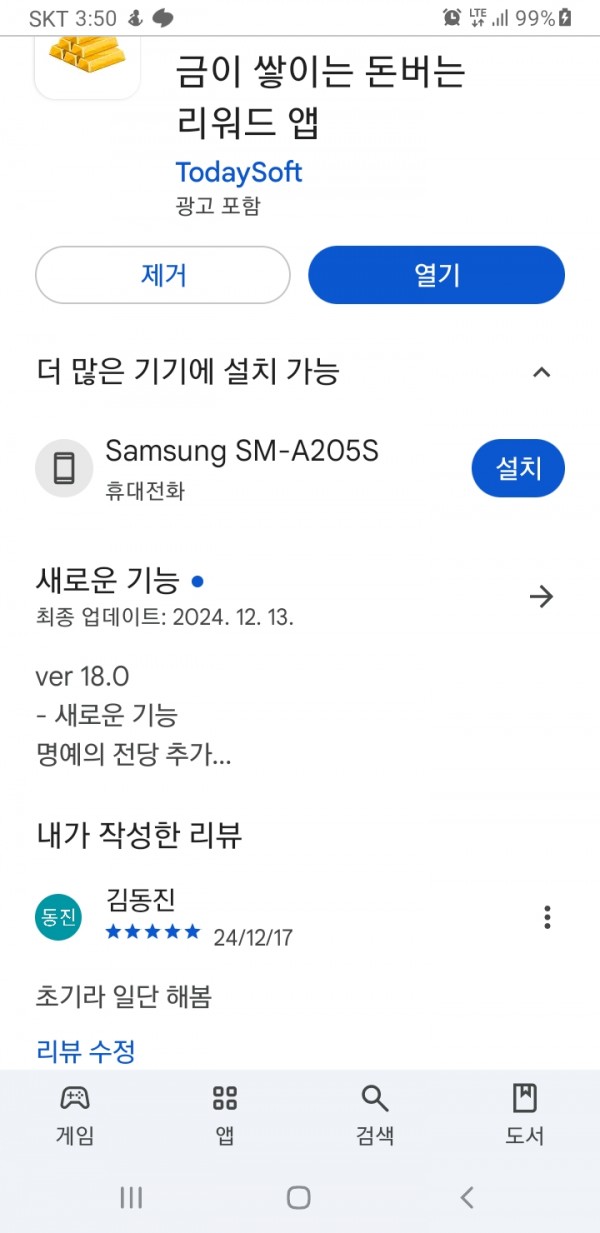Image resolution: width=600 pixels, height=1233 pixels.
Task: Go back using system back button
Action: 466,1197
